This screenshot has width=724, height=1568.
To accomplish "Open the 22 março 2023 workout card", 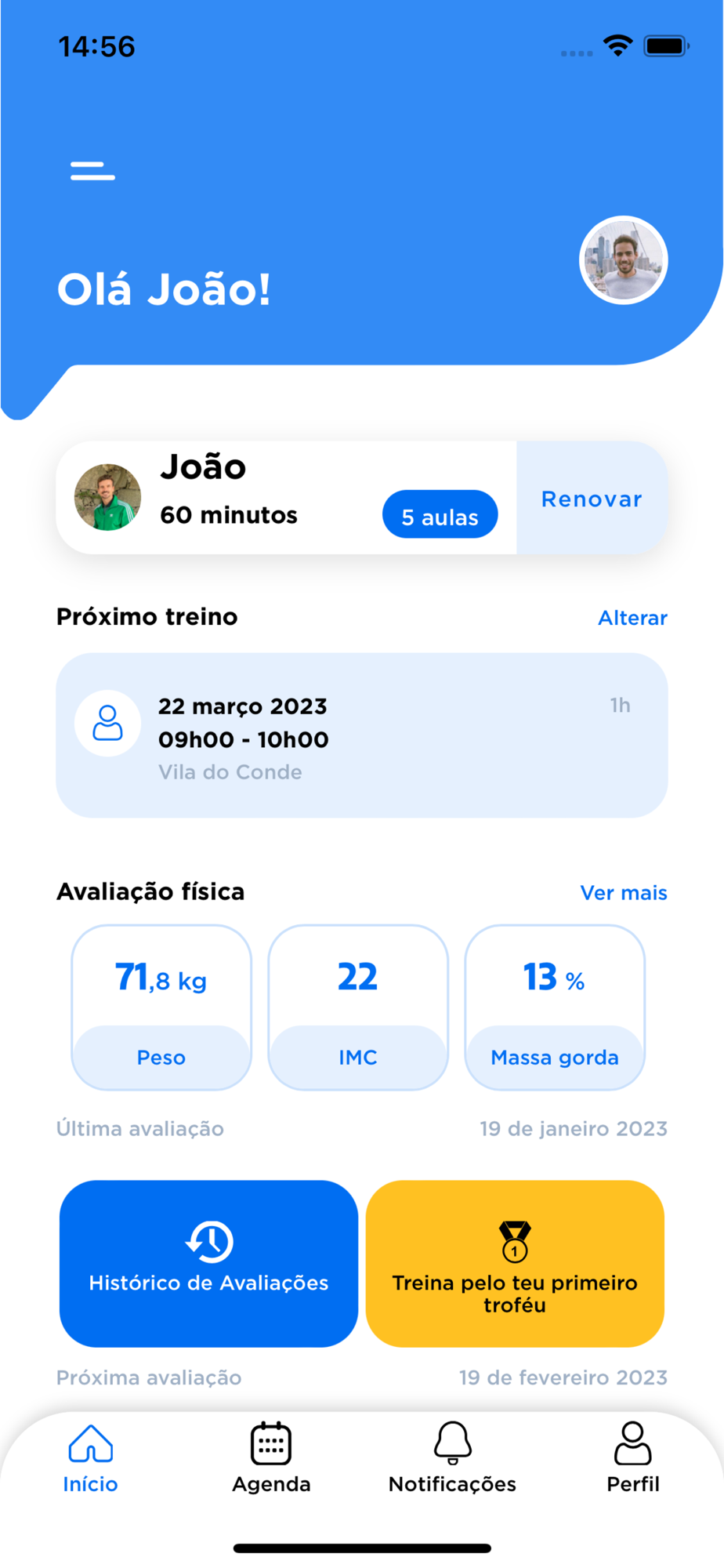I will coord(361,735).
